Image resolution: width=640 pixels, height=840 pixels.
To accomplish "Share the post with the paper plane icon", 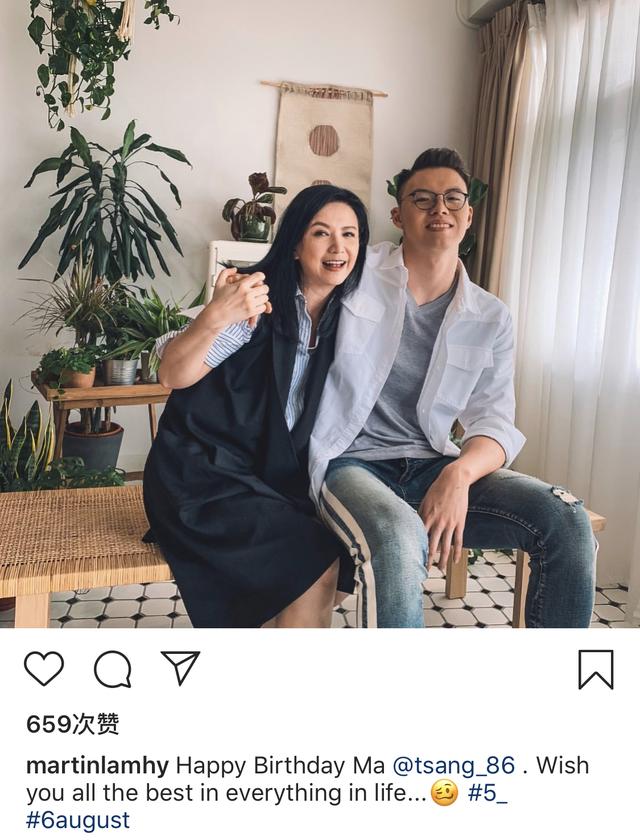I will pyautogui.click(x=181, y=667).
